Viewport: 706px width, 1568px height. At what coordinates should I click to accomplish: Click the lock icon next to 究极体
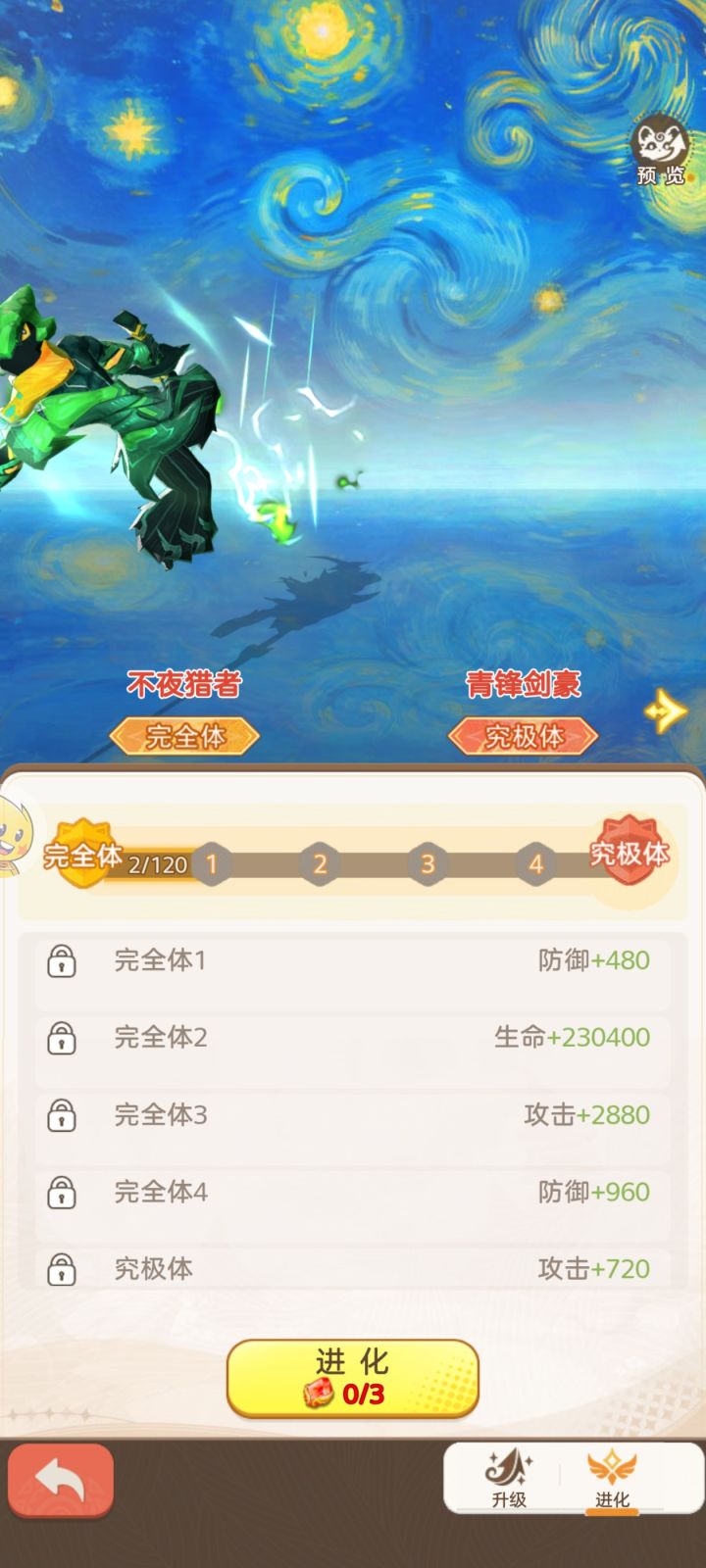(x=62, y=1269)
